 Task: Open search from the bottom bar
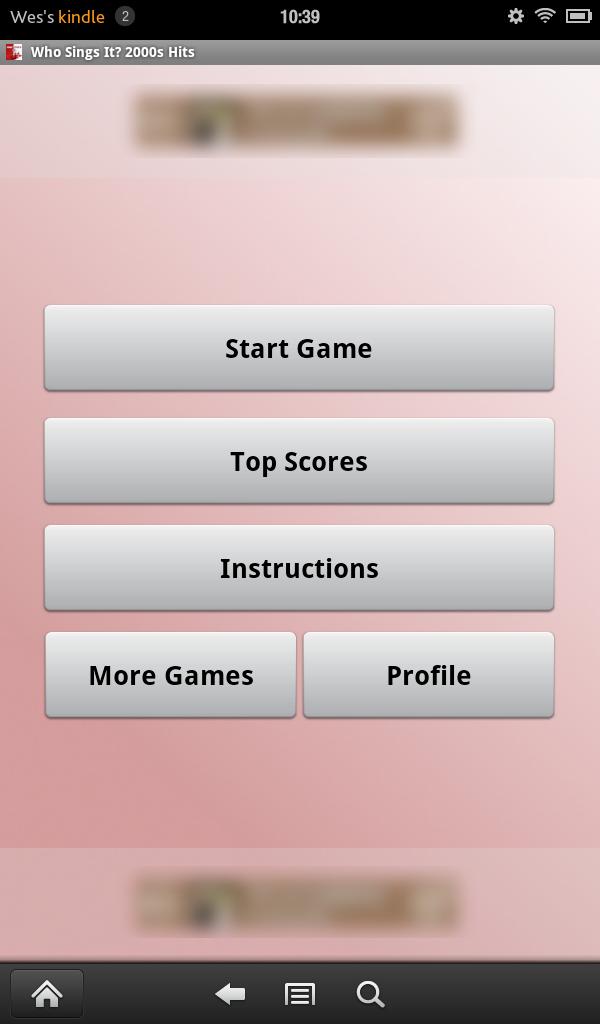pos(370,993)
